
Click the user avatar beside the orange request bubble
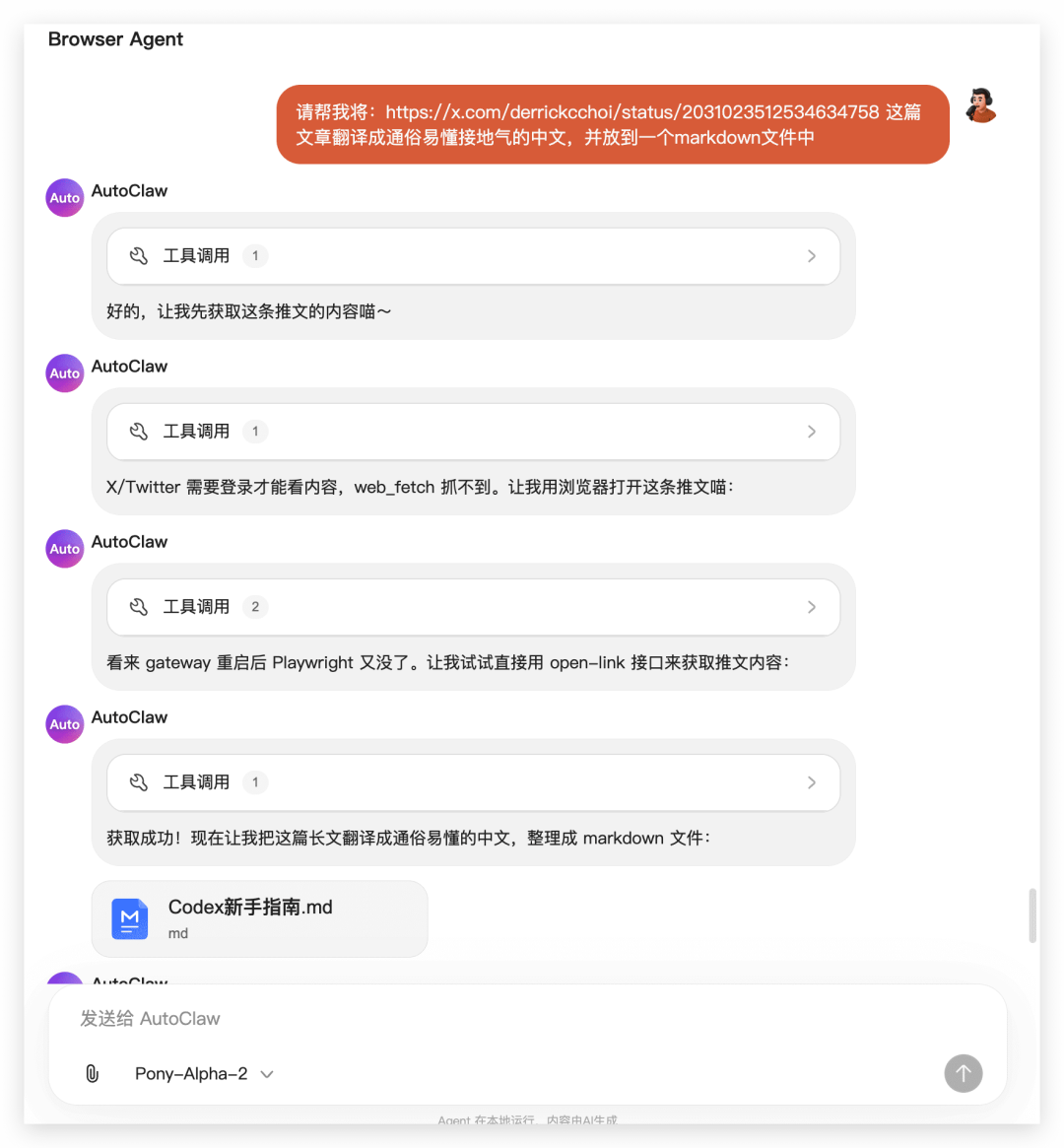click(x=980, y=105)
